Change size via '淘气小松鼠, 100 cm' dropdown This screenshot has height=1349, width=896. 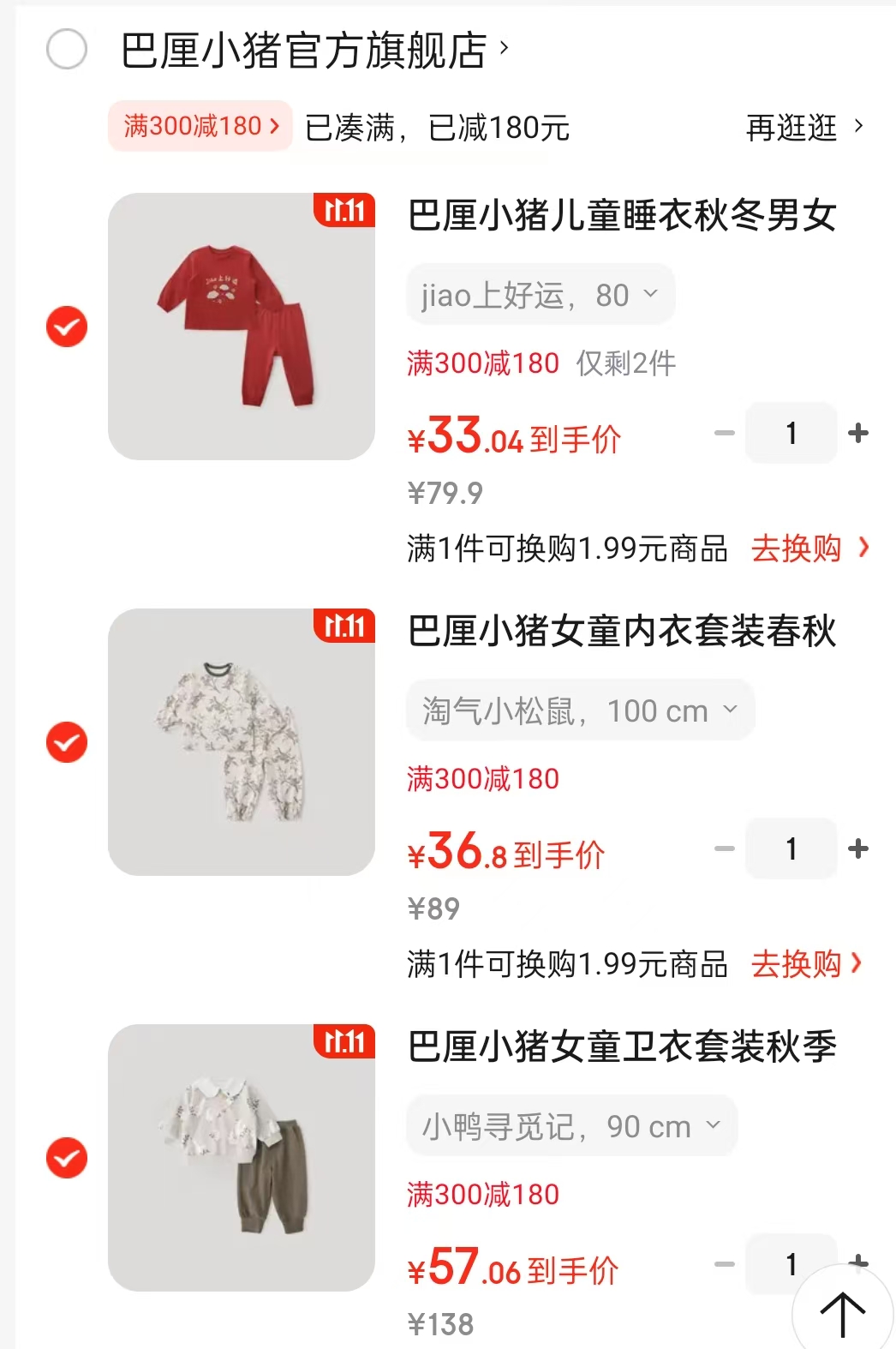(x=580, y=710)
